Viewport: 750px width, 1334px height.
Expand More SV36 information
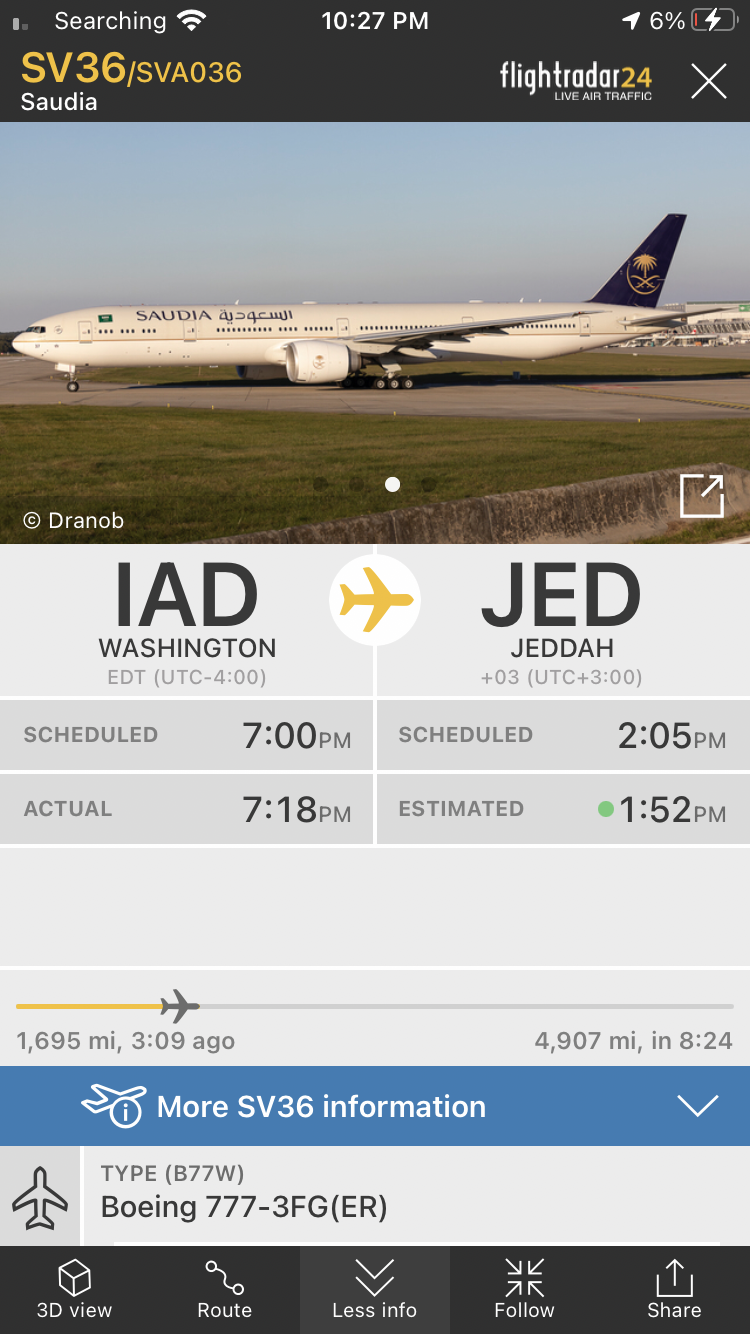click(x=375, y=1106)
